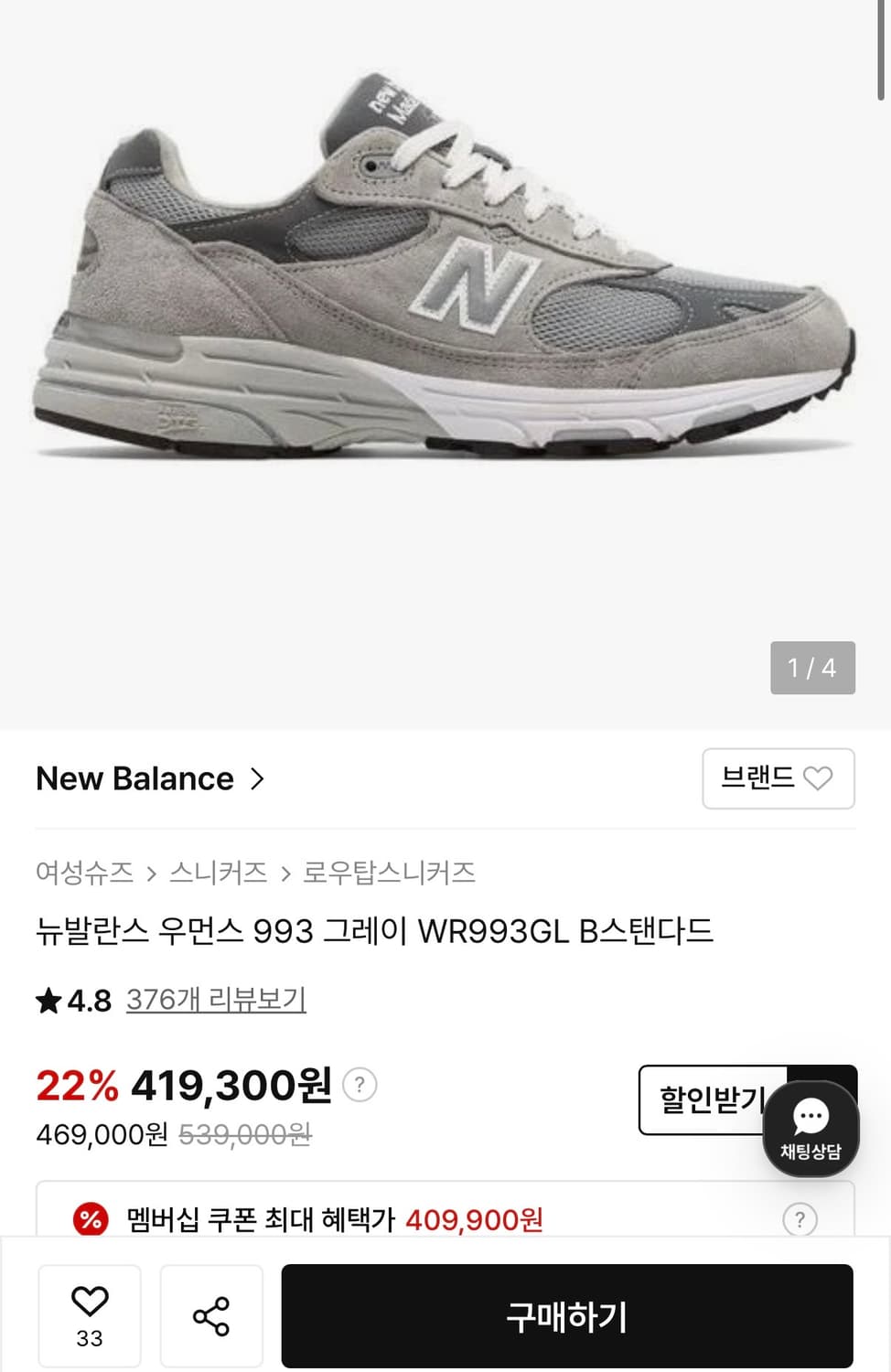The width and height of the screenshot is (891, 1372).
Task: Click the chevron after 여성슈즈 breadcrumb
Action: pos(153,873)
